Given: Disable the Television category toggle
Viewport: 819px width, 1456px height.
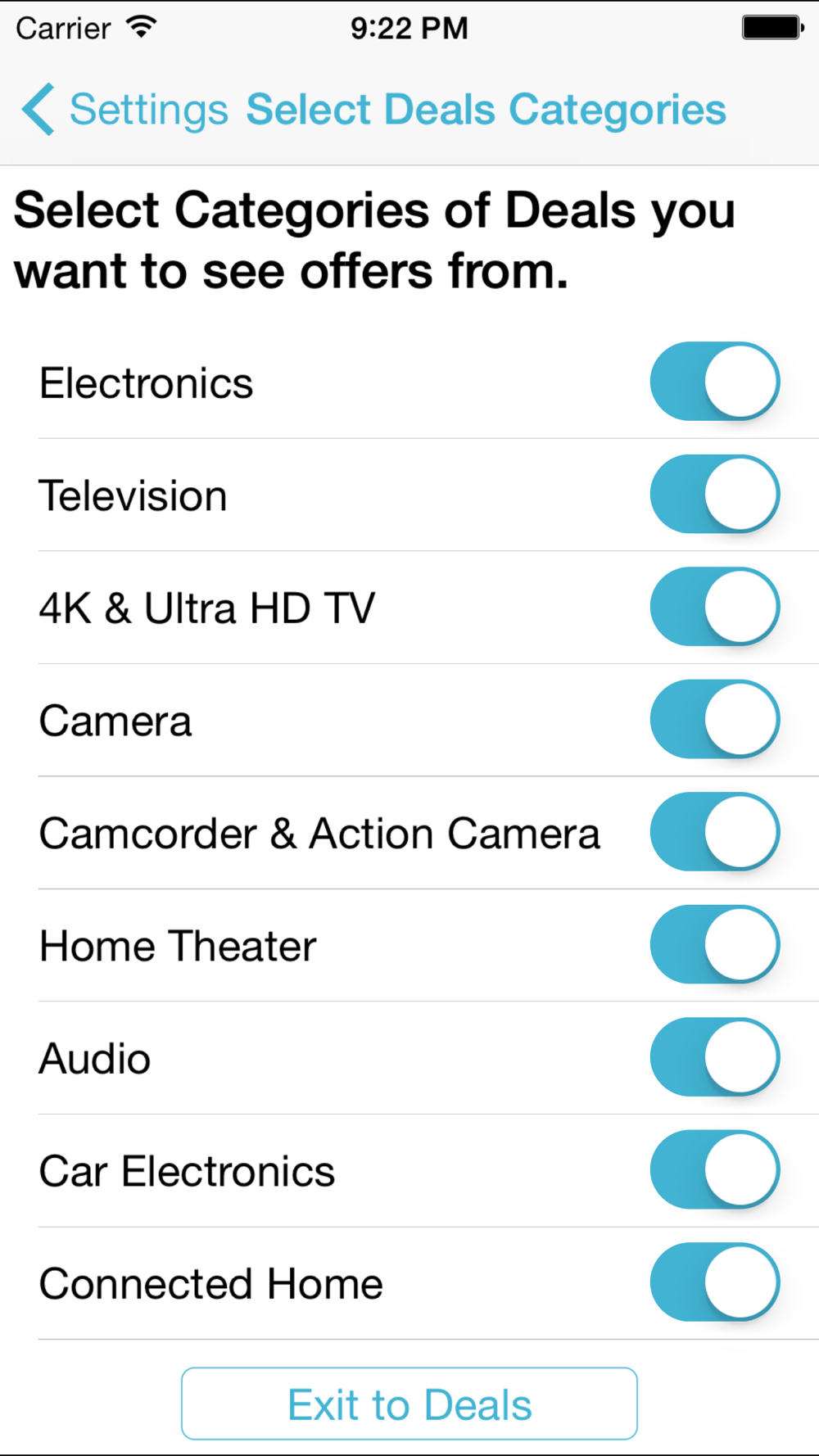Looking at the screenshot, I should 715,495.
